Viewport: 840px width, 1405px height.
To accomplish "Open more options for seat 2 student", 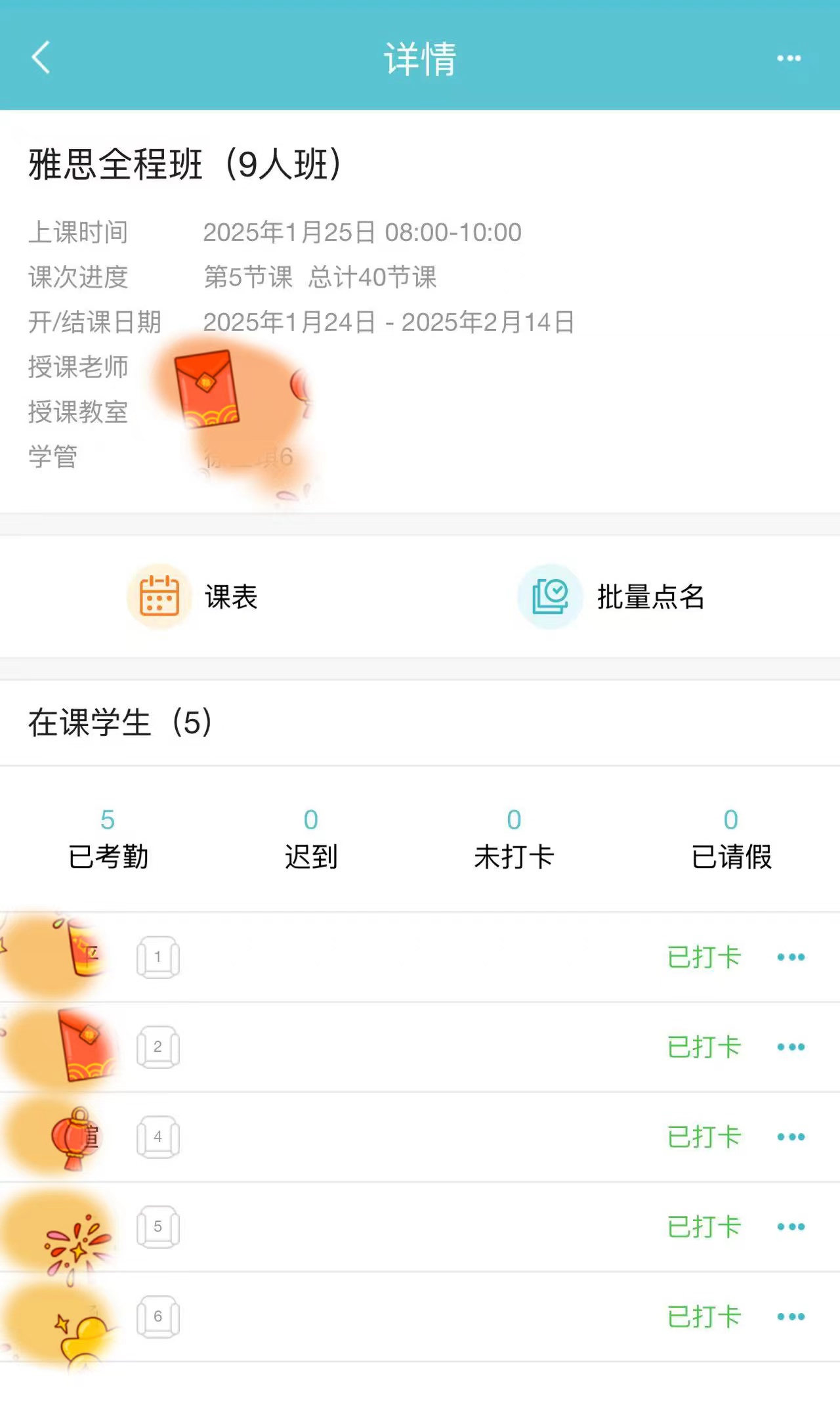I will coord(791,1047).
